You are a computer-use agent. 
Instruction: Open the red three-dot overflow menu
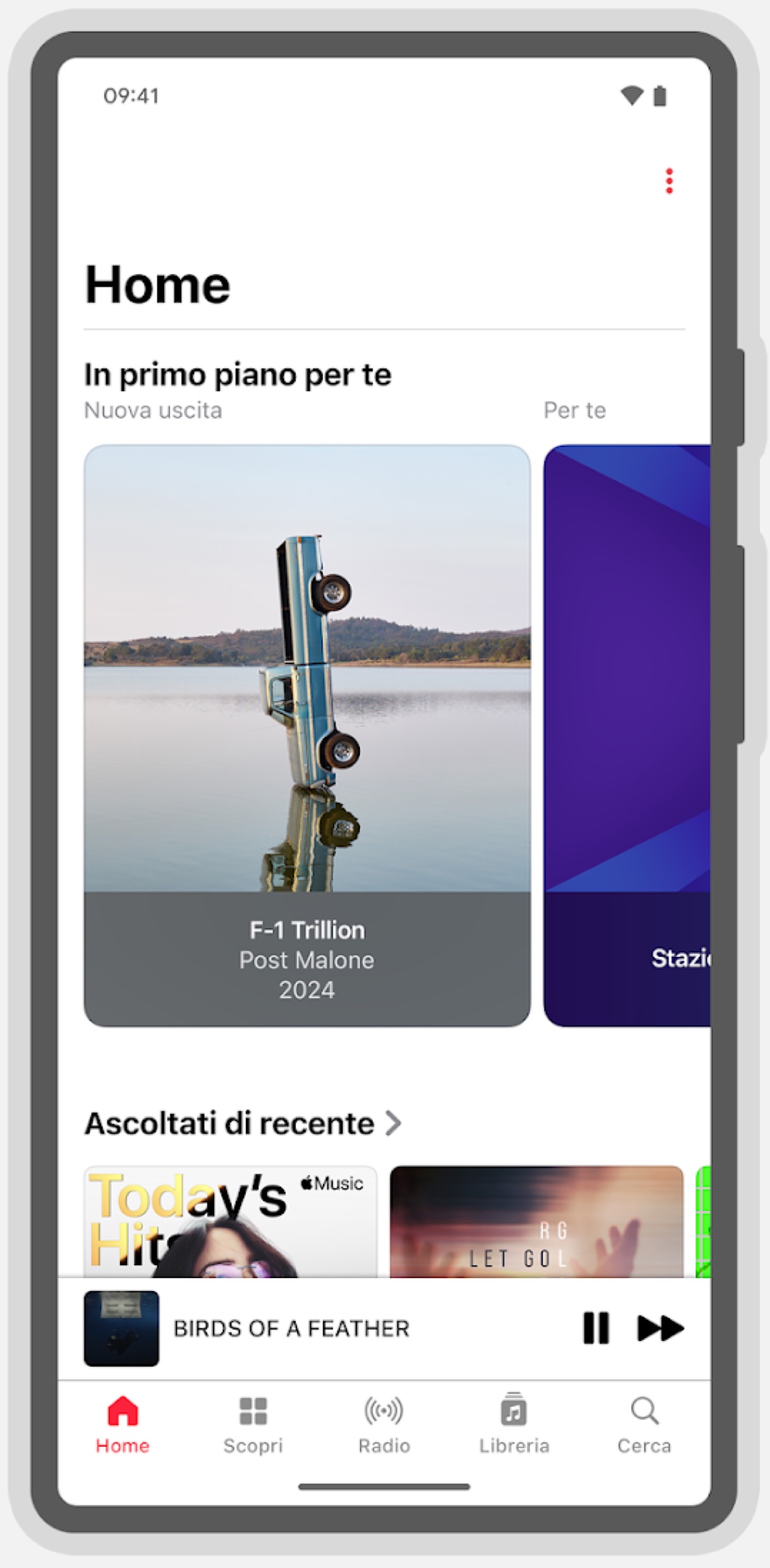[x=669, y=181]
